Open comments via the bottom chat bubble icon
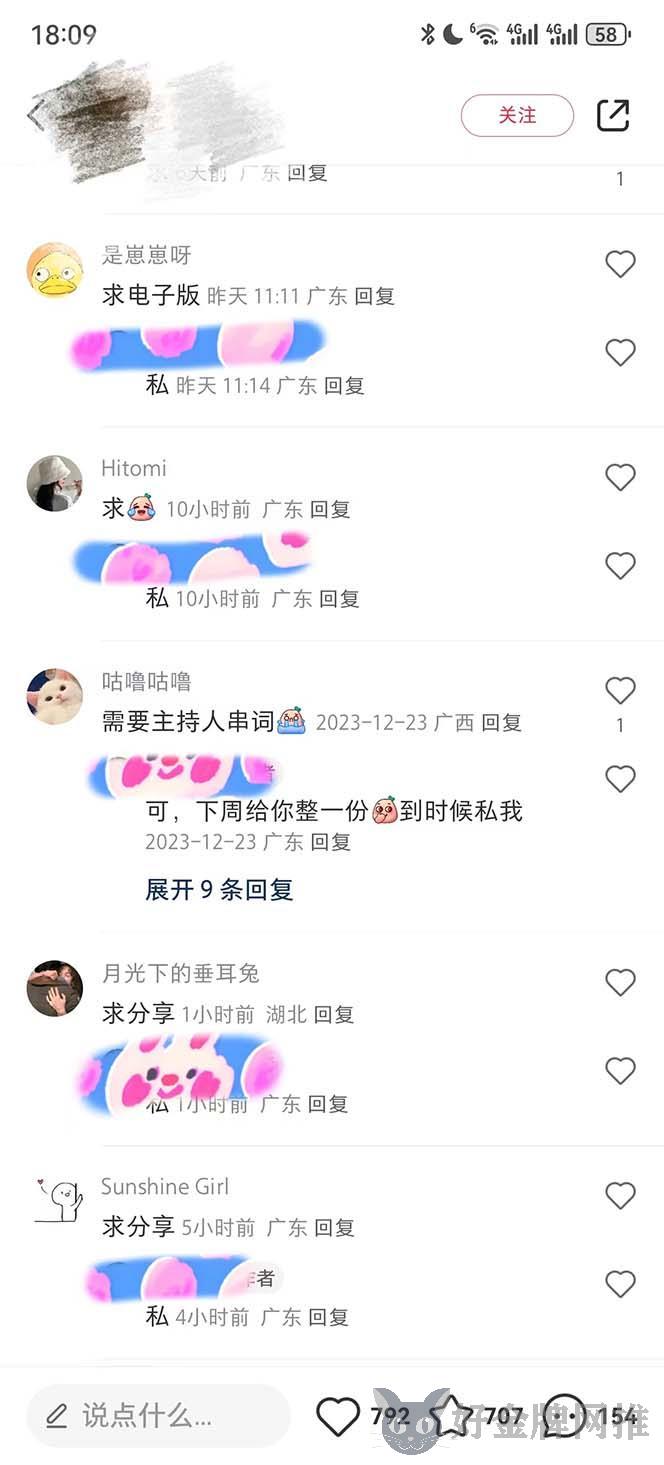Viewport: 664px width, 1465px height. coord(566,1416)
